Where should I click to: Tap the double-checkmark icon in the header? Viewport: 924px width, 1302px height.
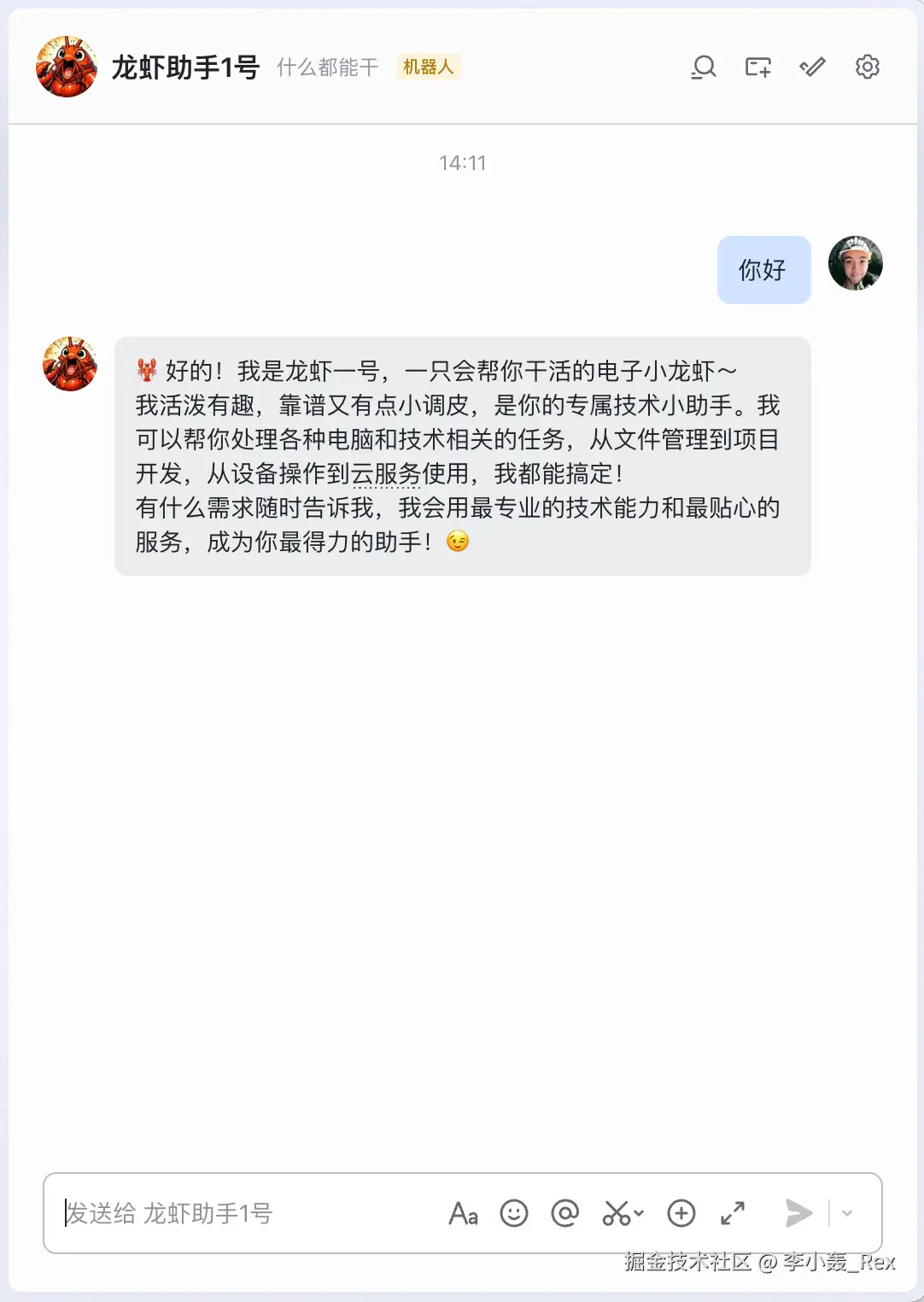tap(812, 67)
